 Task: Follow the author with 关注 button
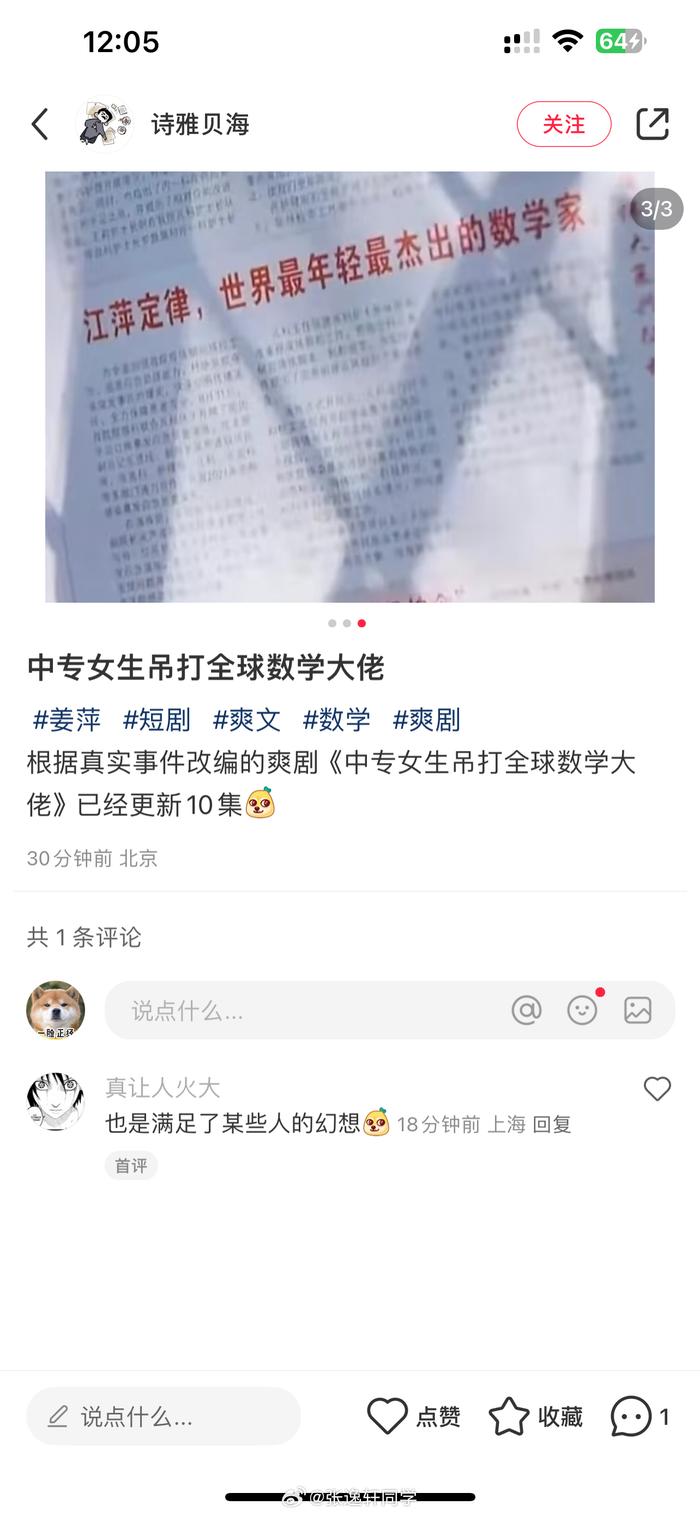pos(563,124)
